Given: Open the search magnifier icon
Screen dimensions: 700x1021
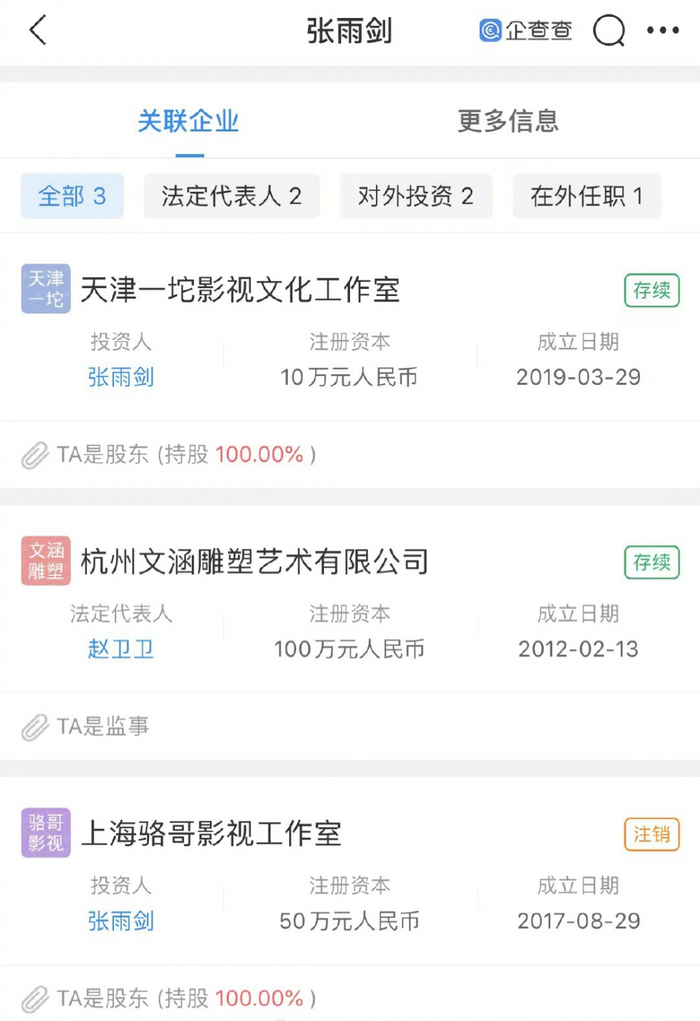Looking at the screenshot, I should [x=609, y=31].
